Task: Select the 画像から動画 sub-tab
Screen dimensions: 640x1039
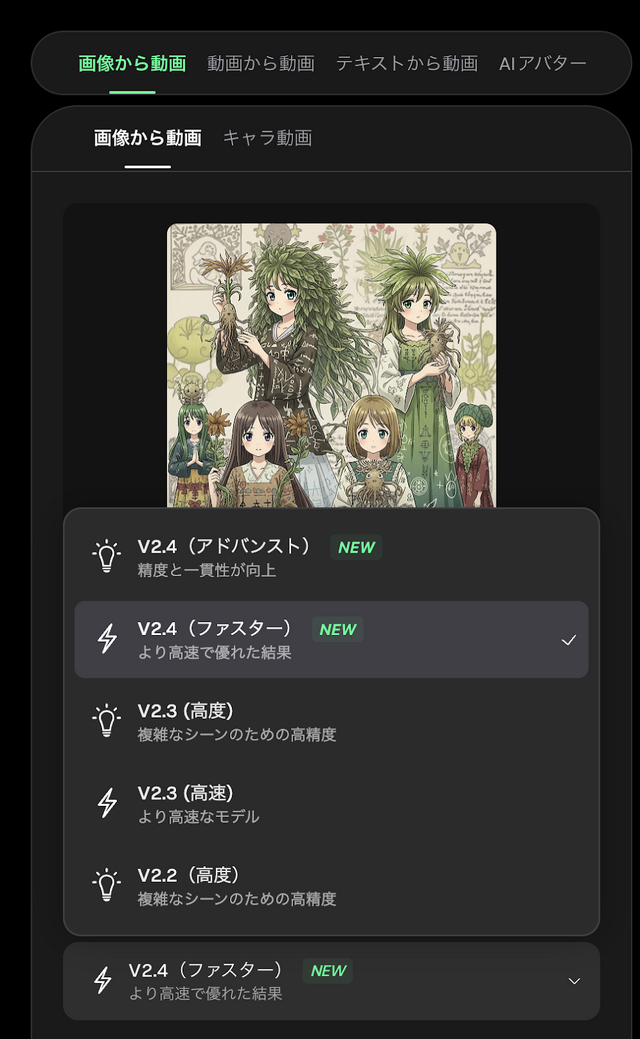Action: pyautogui.click(x=147, y=138)
